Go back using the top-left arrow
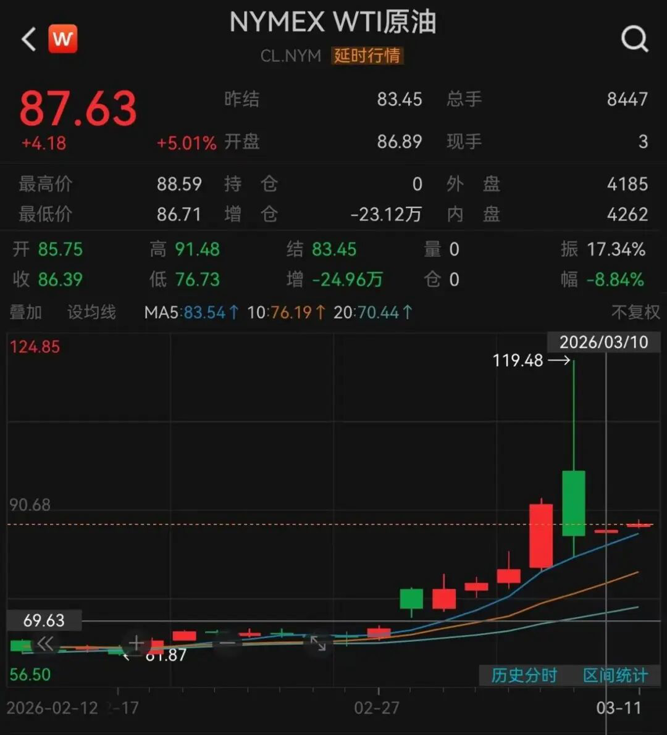This screenshot has height=735, width=667. [28, 39]
